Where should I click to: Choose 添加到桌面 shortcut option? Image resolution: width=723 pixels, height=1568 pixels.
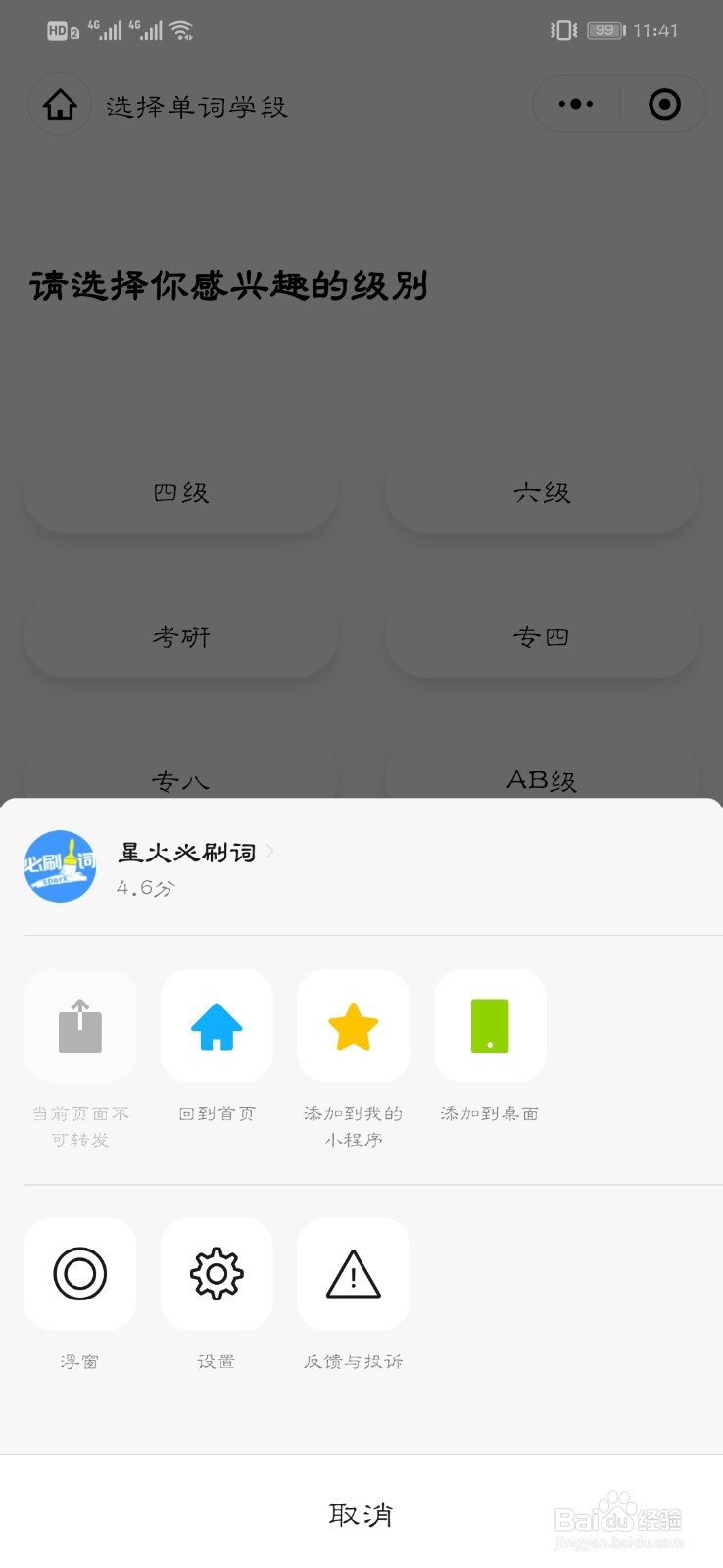point(490,1026)
